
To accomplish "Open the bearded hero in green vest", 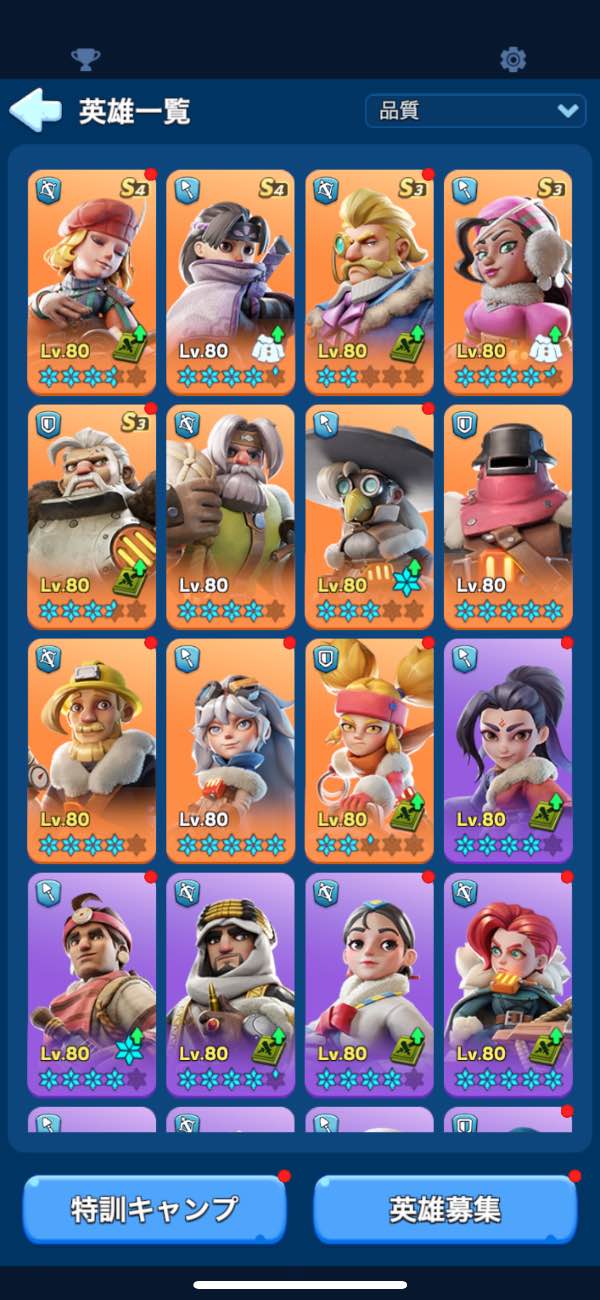I will click(x=231, y=515).
